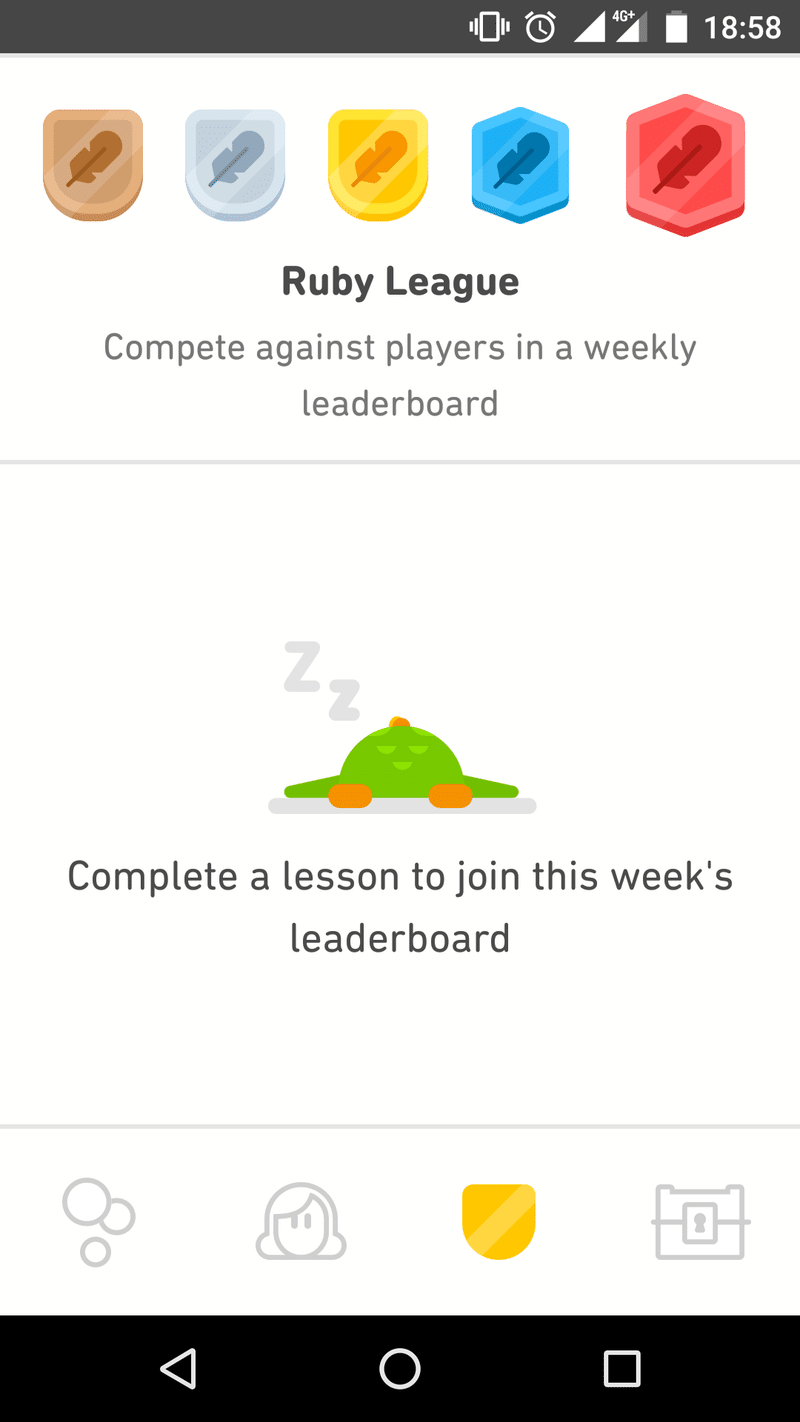Go to the Shop chest tab
This screenshot has width=800, height=1422.
pyautogui.click(x=700, y=1222)
